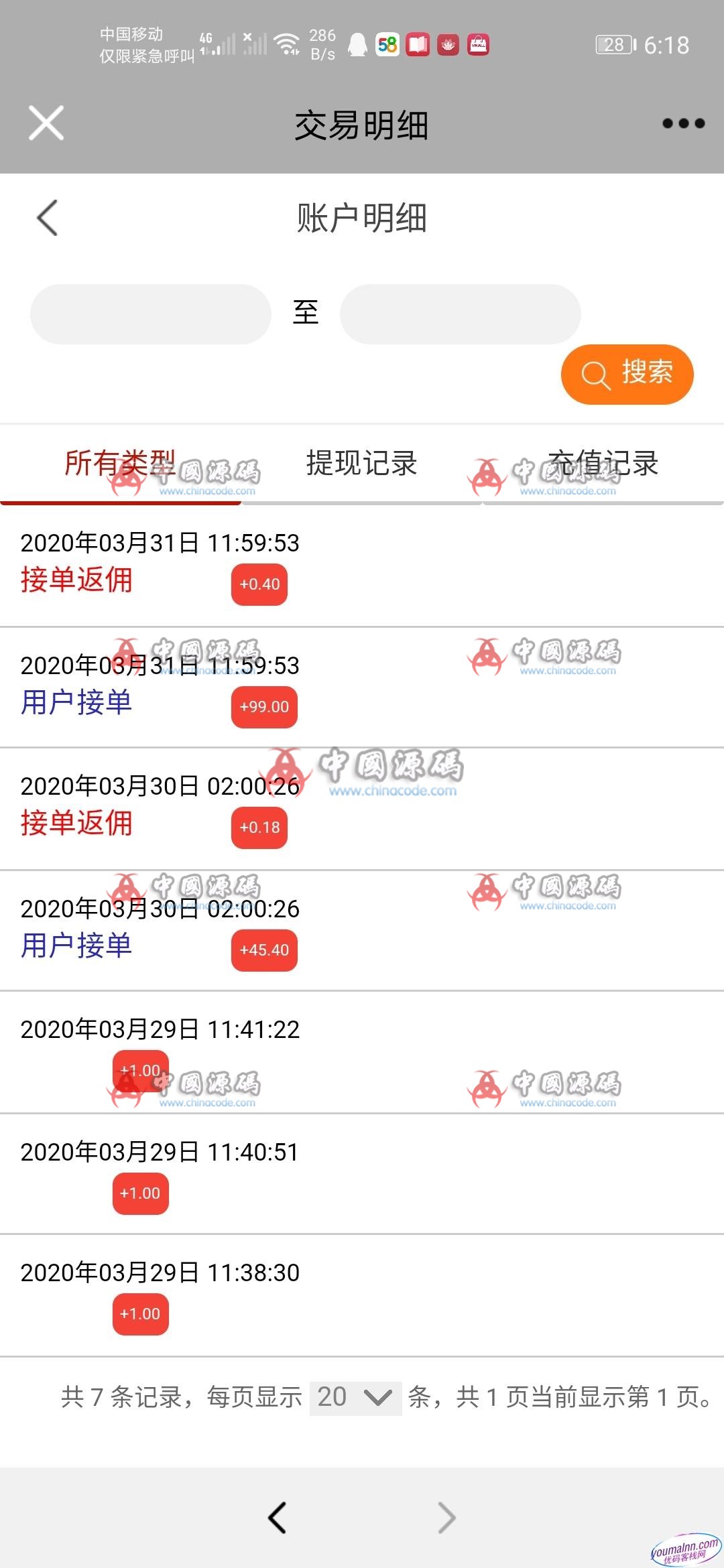Tap the +99.00 amount badge
The image size is (724, 1568).
point(264,706)
